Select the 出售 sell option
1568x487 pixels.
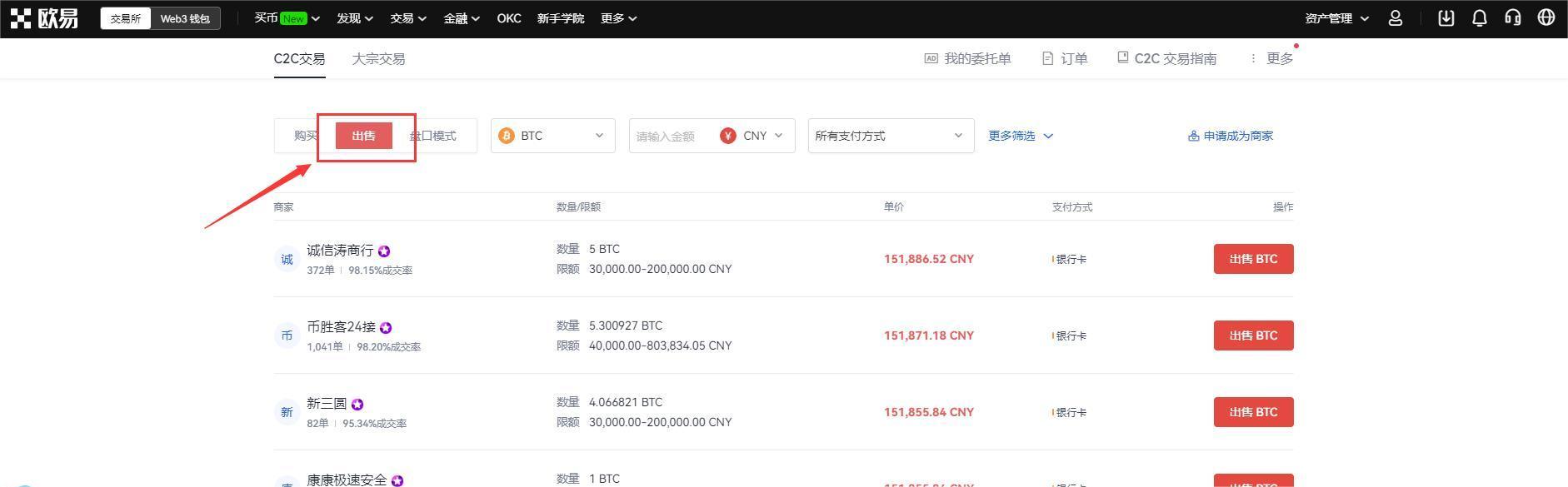[x=363, y=136]
